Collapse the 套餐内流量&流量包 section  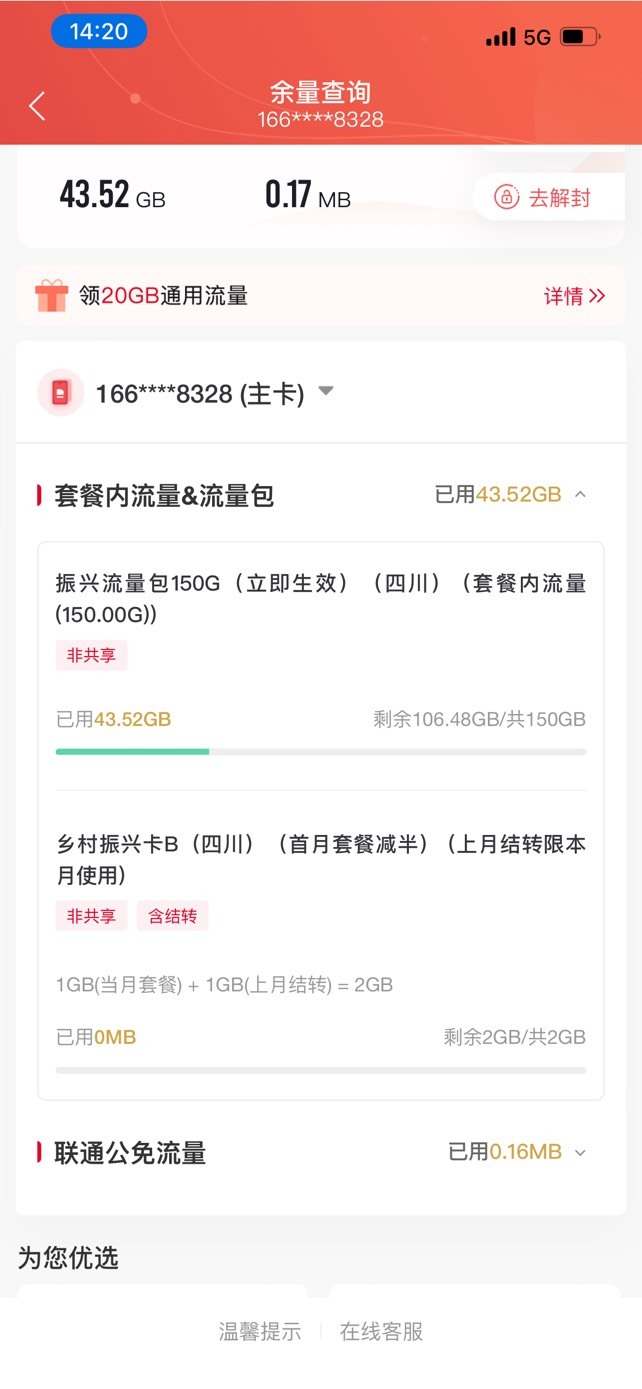[x=580, y=494]
